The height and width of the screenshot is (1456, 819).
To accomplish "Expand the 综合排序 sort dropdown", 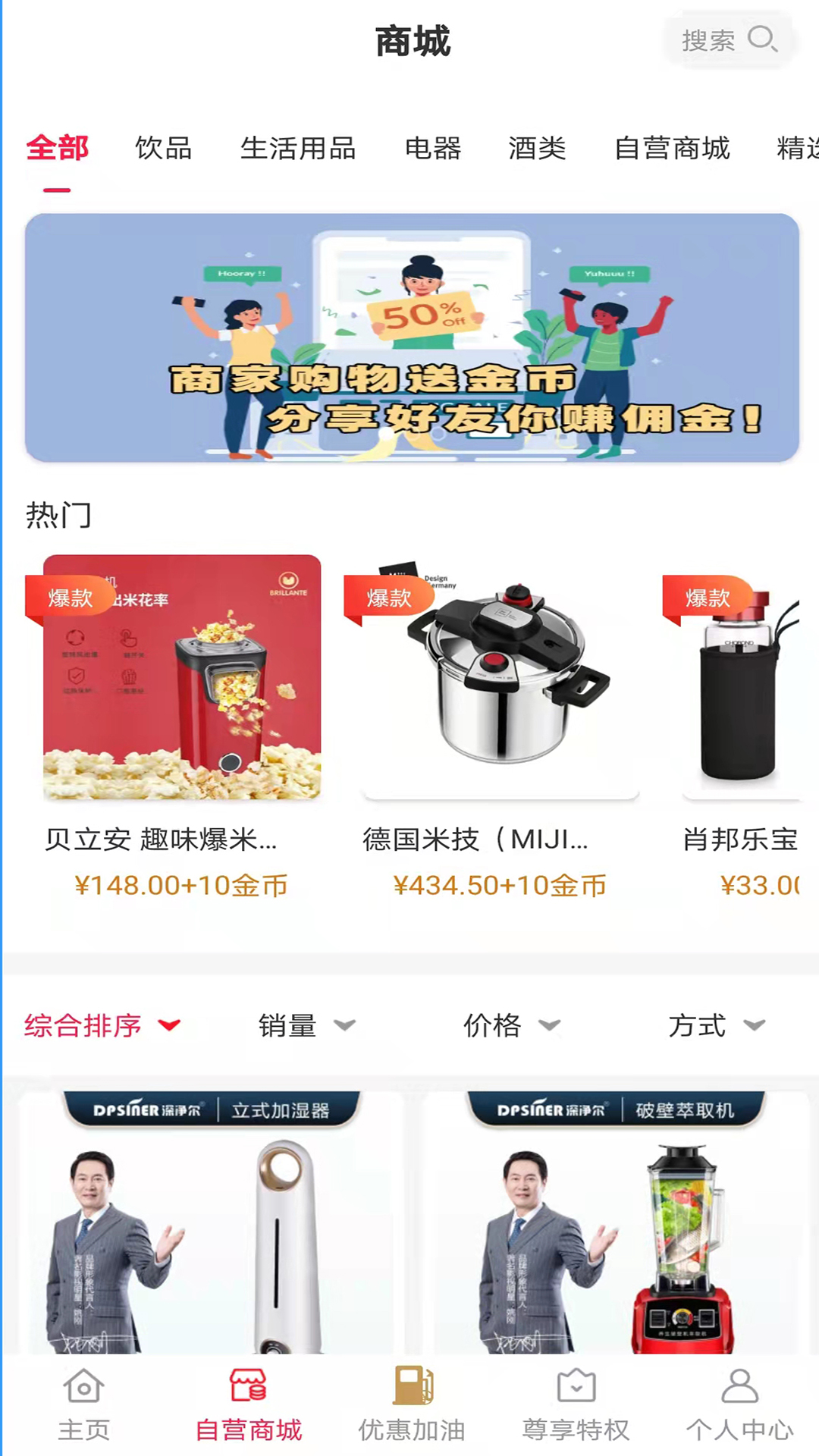I will pos(102,1025).
